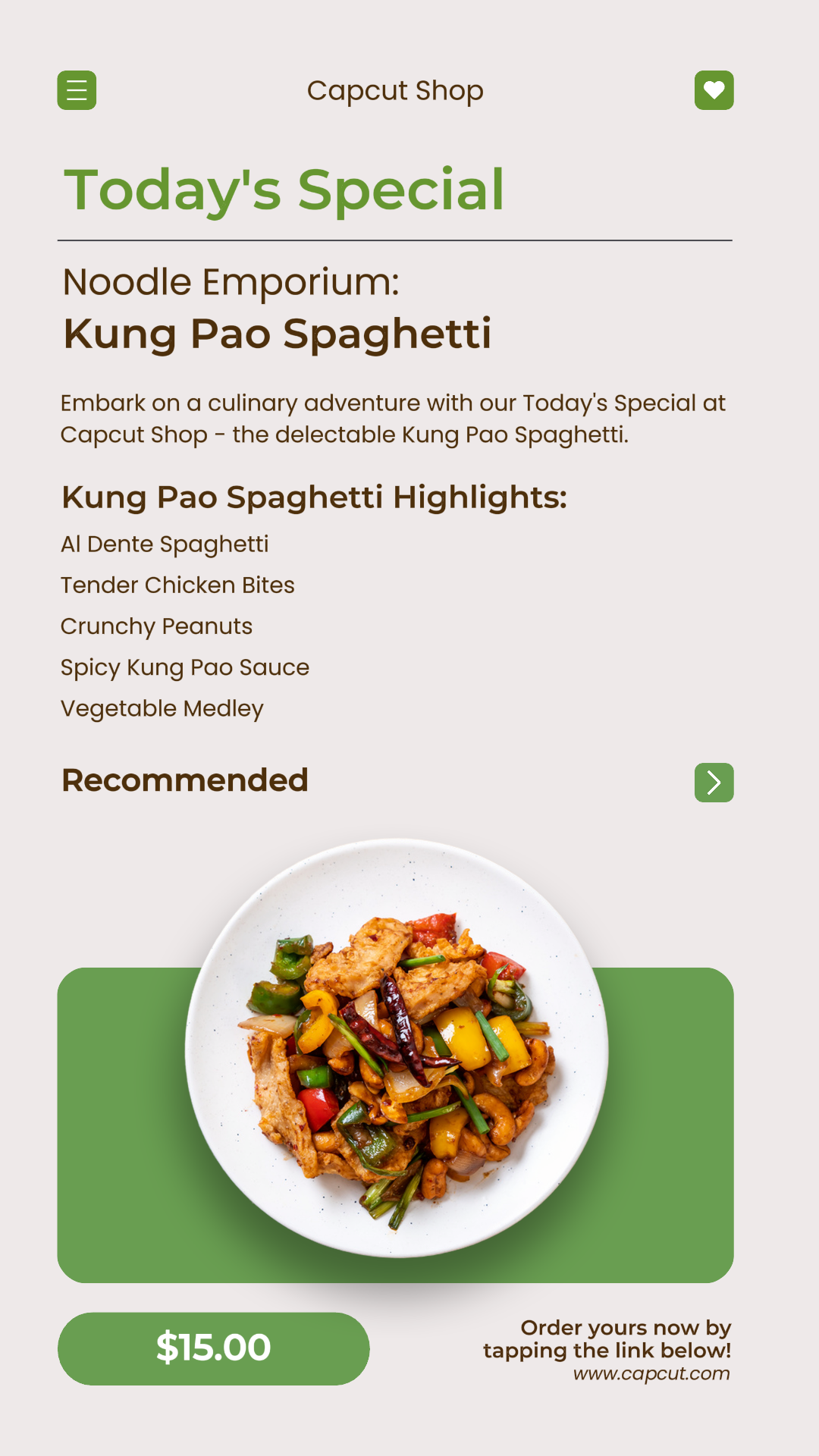The width and height of the screenshot is (819, 1456).
Task: Tap the Today's Special heading
Action: [284, 189]
